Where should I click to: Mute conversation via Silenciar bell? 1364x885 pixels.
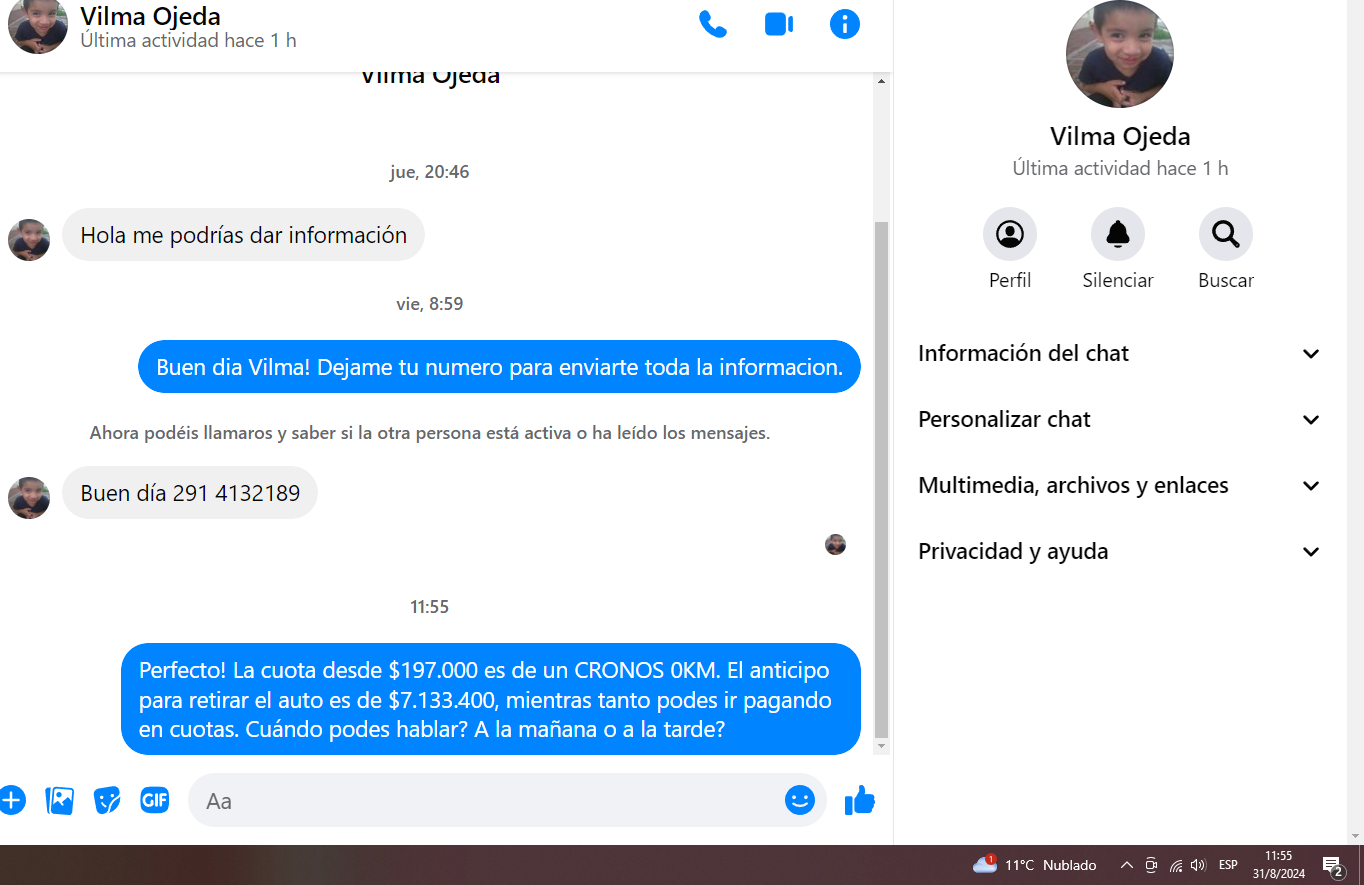(x=1118, y=235)
